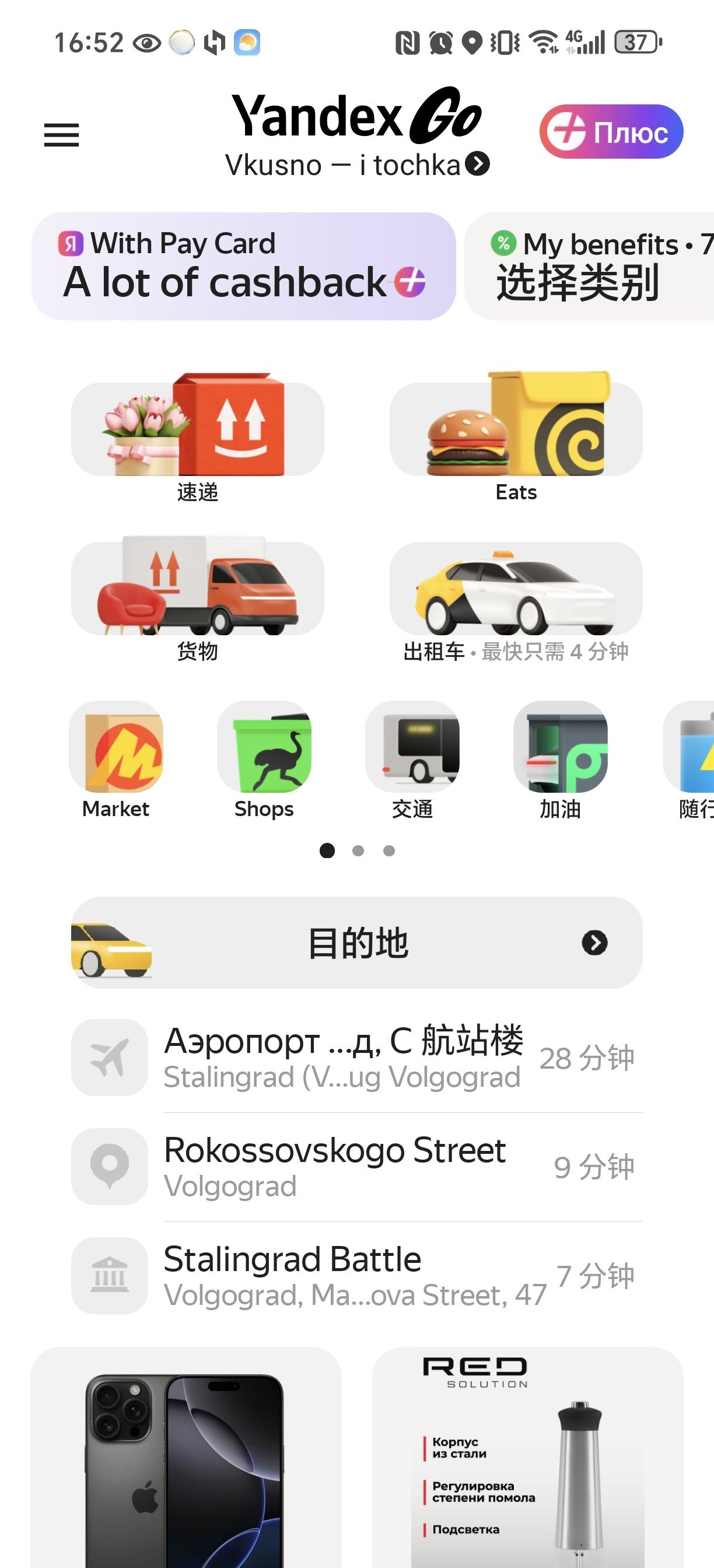Open the iPhone product card
Screen dimensions: 714x1568
[x=185, y=1461]
